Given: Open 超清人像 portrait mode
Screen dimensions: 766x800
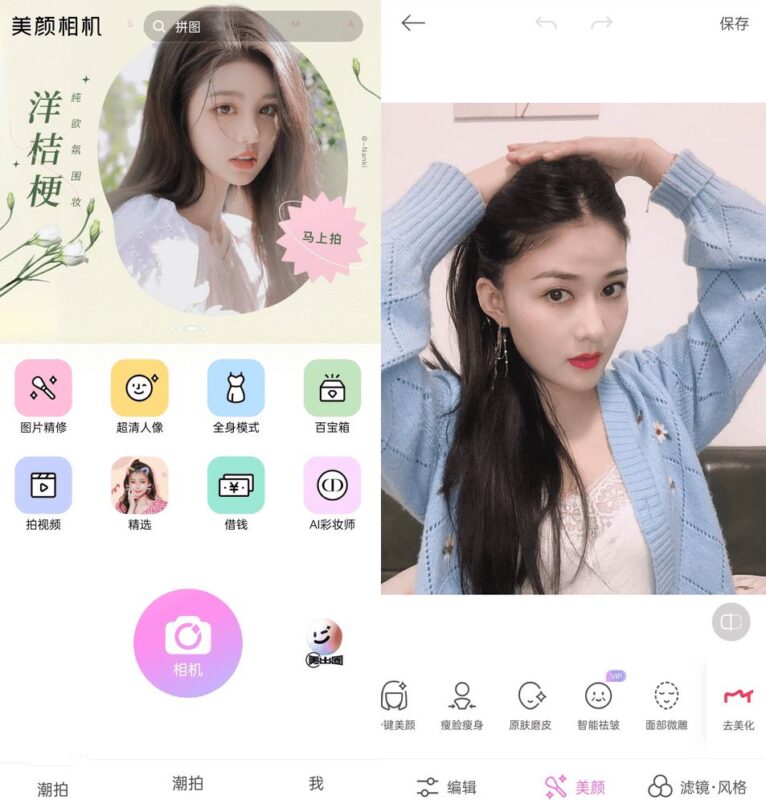Looking at the screenshot, I should coord(139,388).
